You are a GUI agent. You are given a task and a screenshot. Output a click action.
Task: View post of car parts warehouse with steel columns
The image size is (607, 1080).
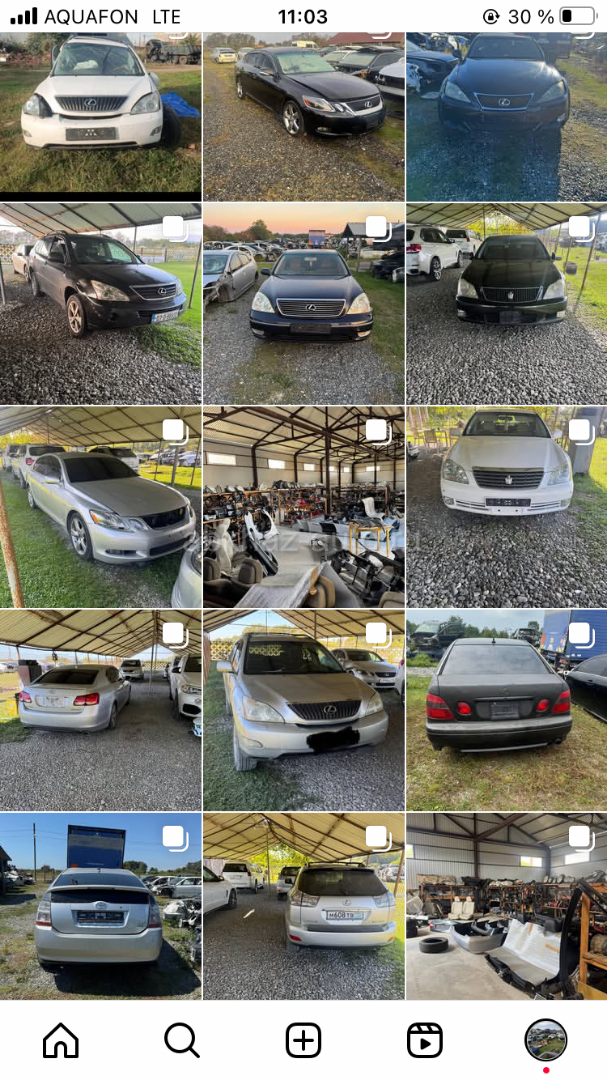coord(303,507)
